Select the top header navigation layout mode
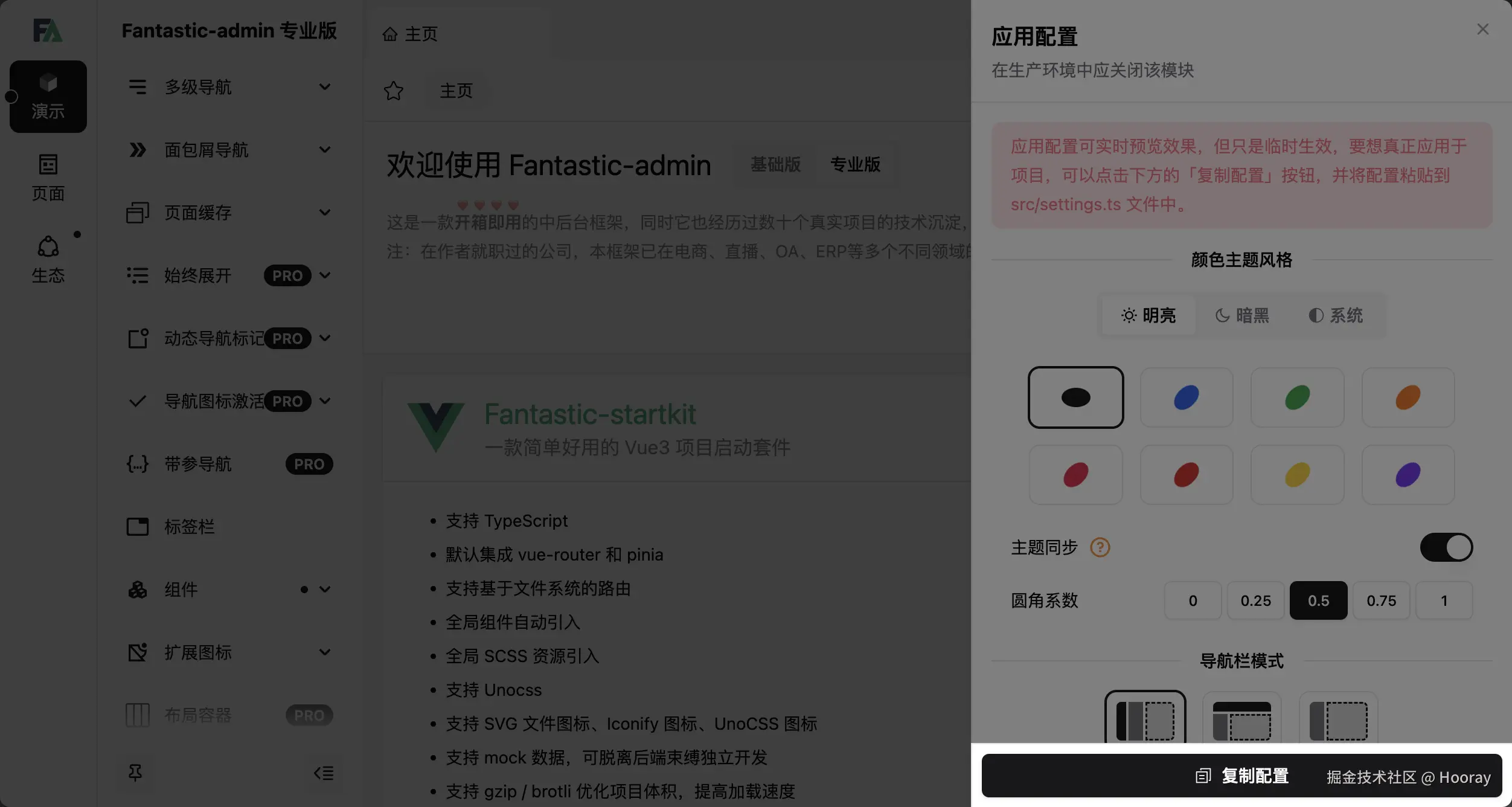 point(1241,720)
